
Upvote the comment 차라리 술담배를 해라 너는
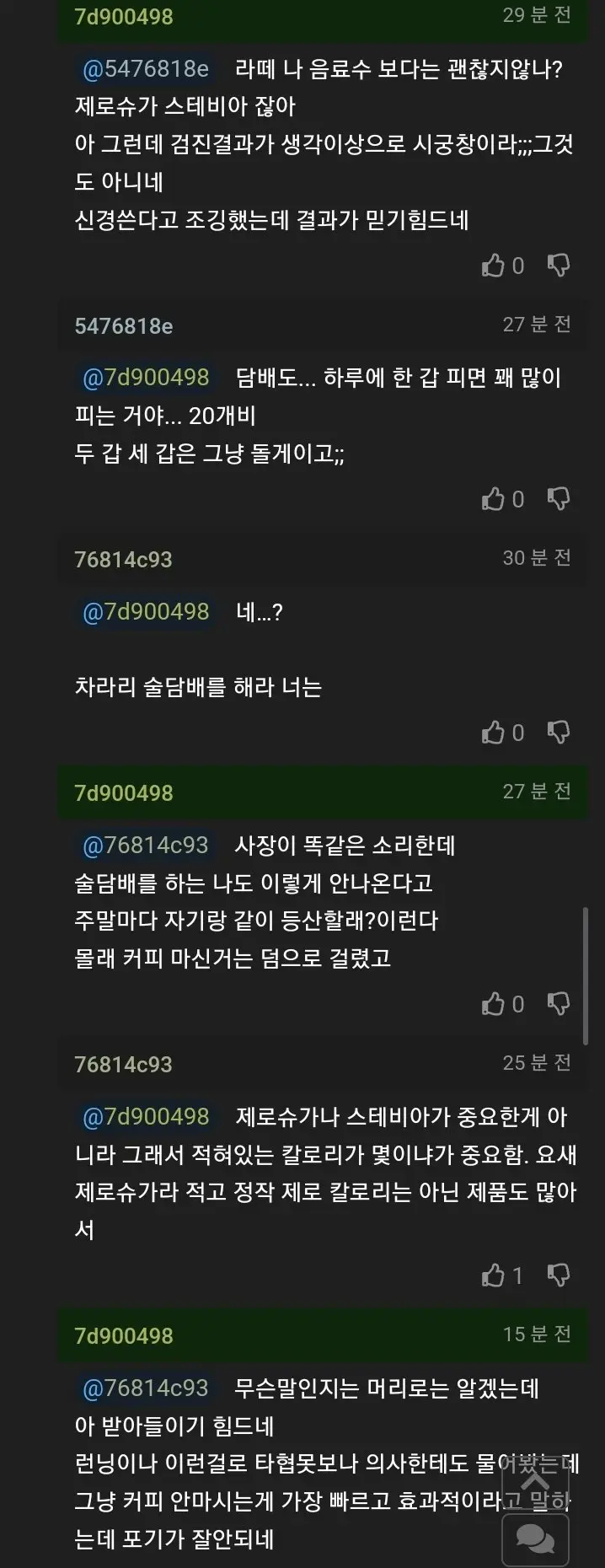493,733
